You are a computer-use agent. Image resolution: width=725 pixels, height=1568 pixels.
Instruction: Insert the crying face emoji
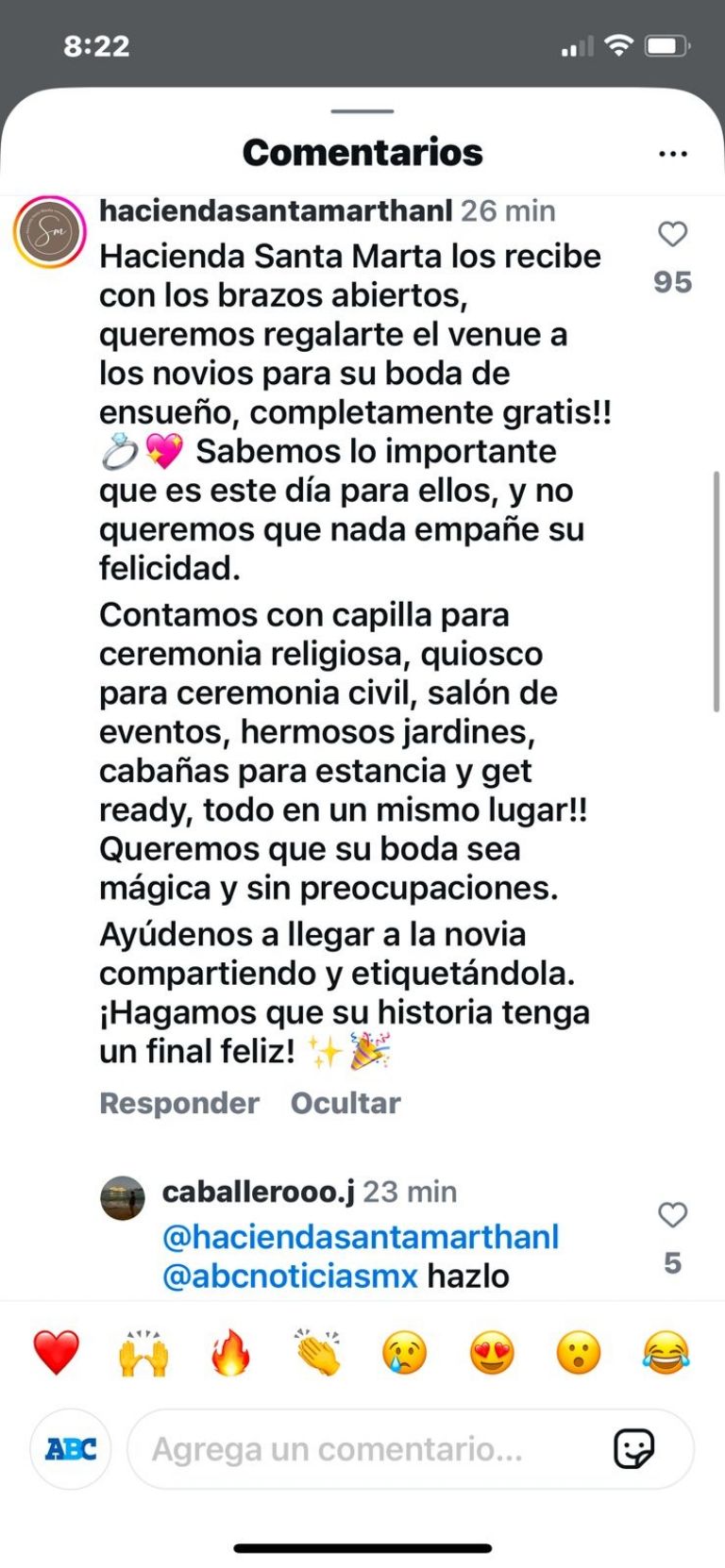tap(404, 1353)
